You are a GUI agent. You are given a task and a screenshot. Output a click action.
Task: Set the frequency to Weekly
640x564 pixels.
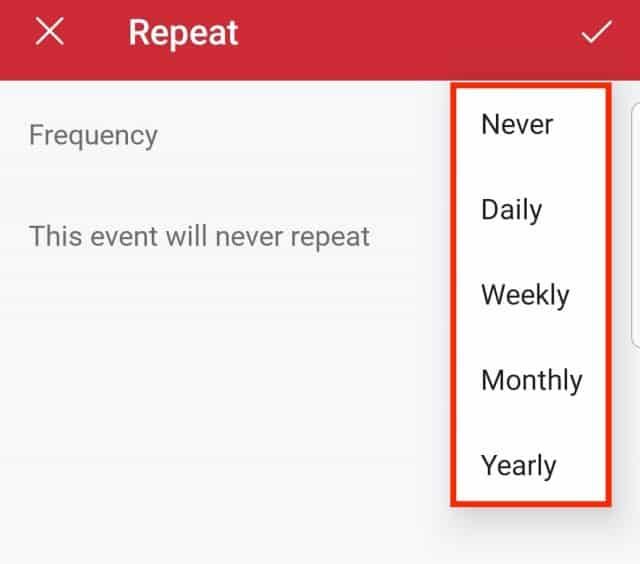(x=525, y=295)
